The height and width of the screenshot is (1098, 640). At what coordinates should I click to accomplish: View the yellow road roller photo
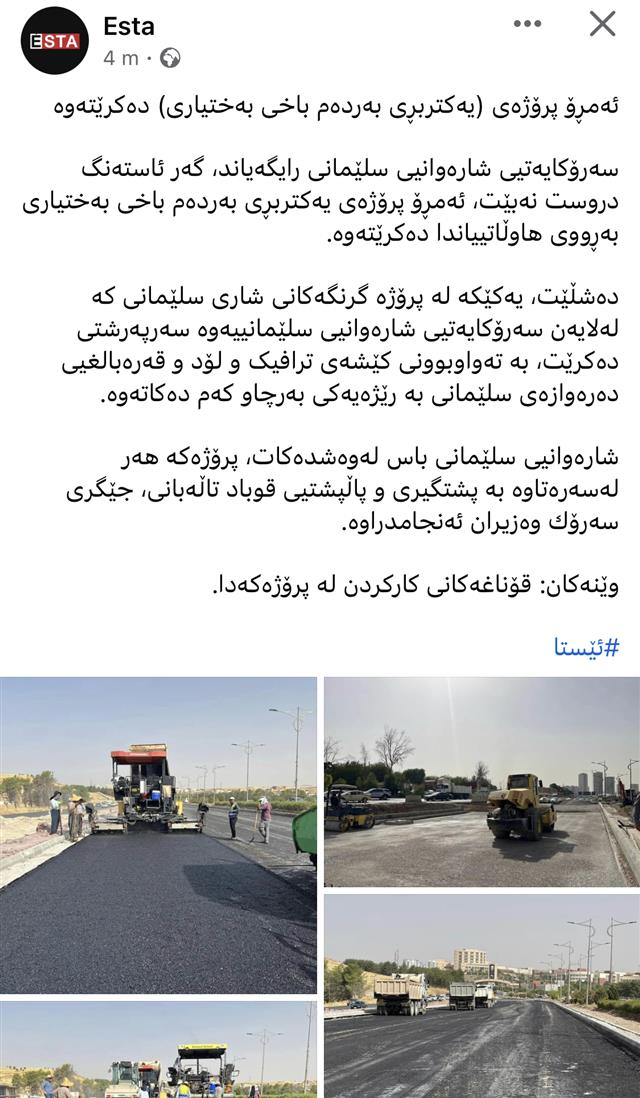coord(481,782)
